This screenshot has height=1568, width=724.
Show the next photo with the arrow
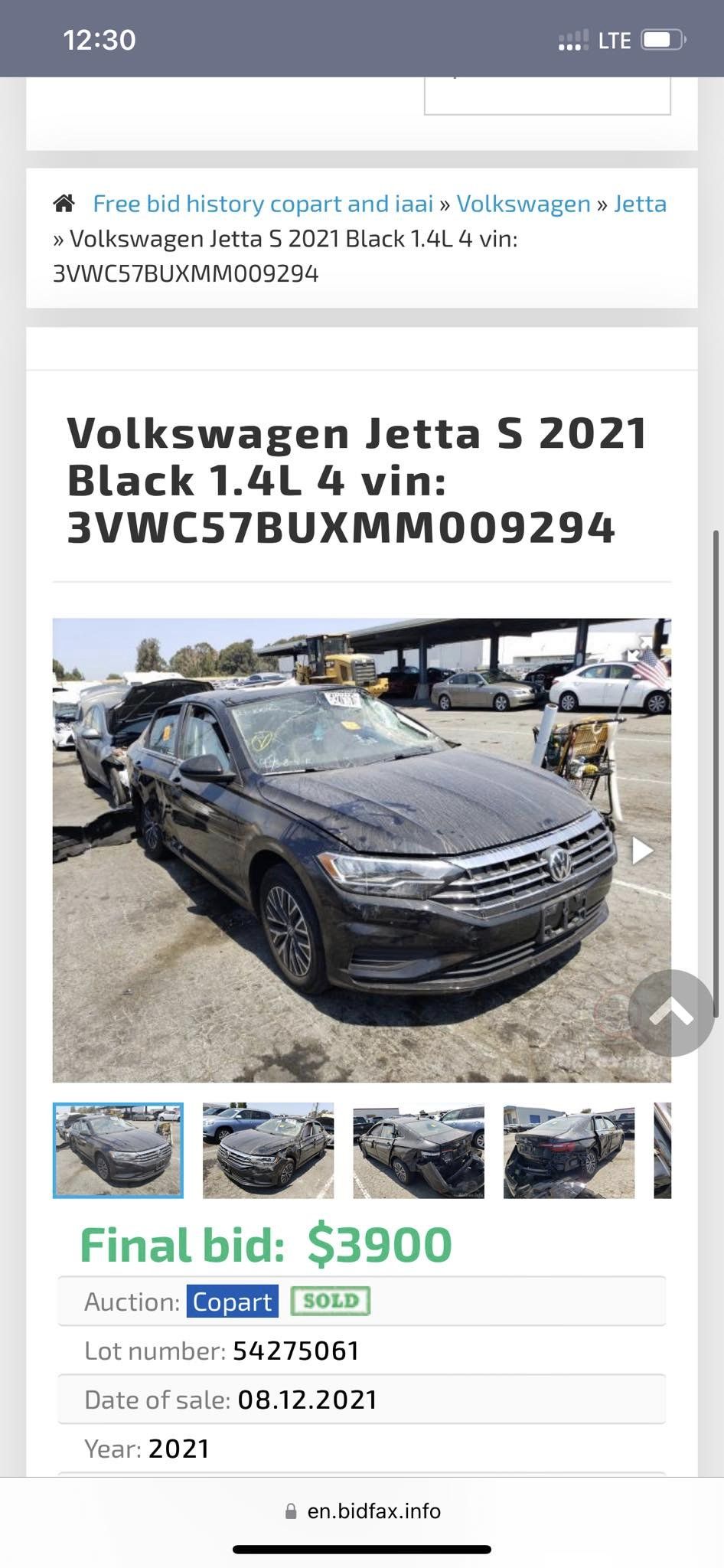point(641,851)
